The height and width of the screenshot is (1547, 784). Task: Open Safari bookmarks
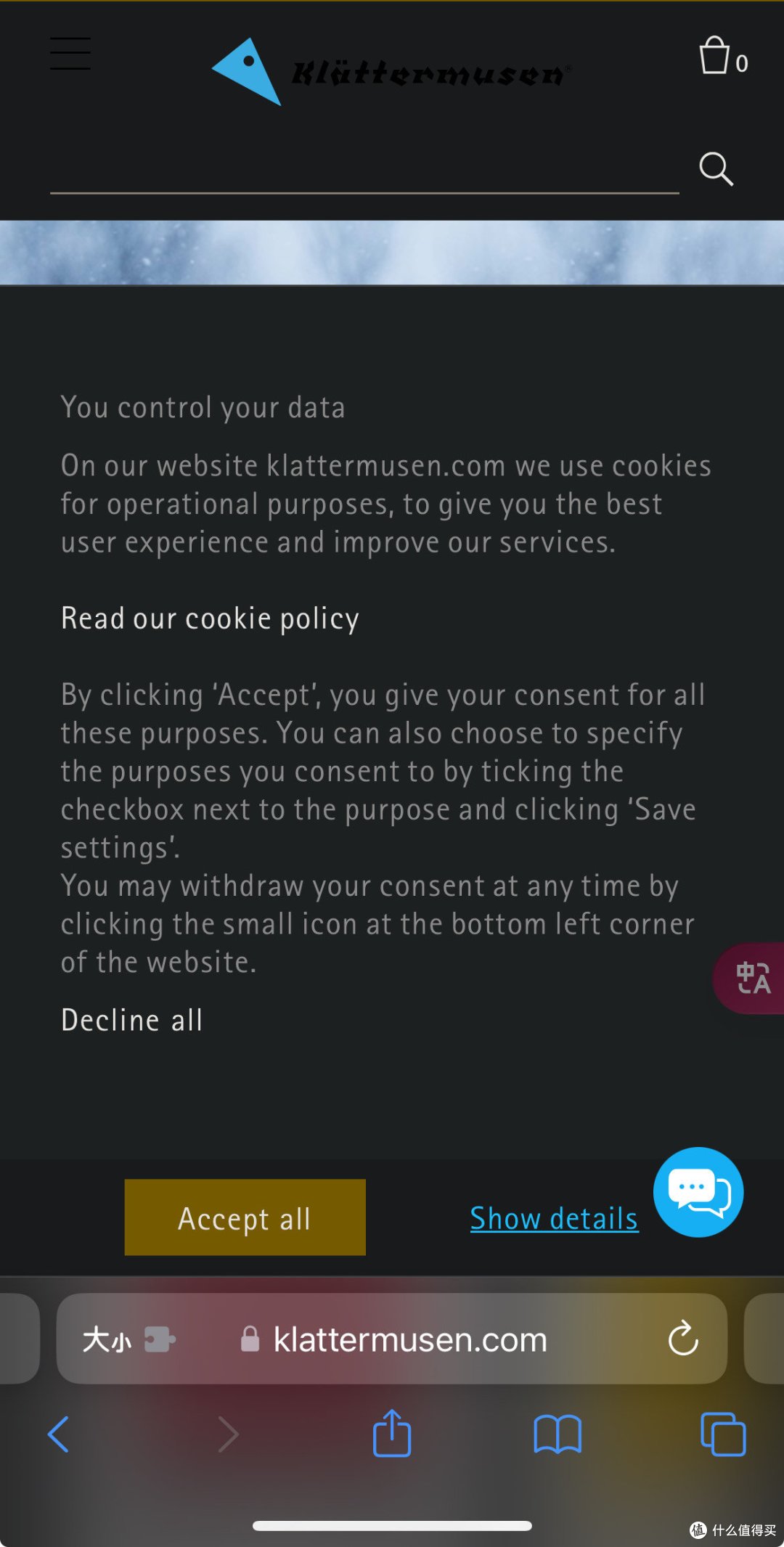point(557,1434)
